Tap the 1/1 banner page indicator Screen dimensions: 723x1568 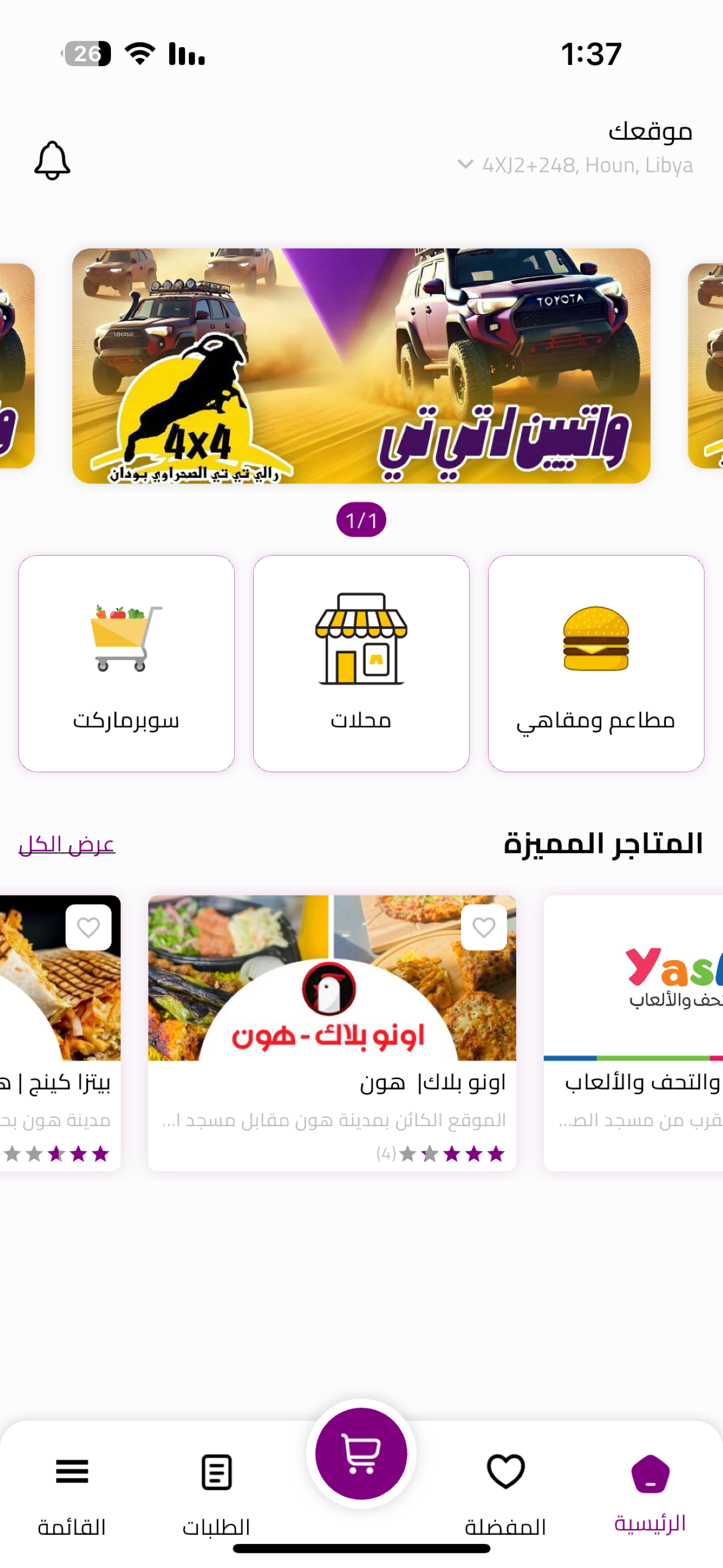coord(361,519)
